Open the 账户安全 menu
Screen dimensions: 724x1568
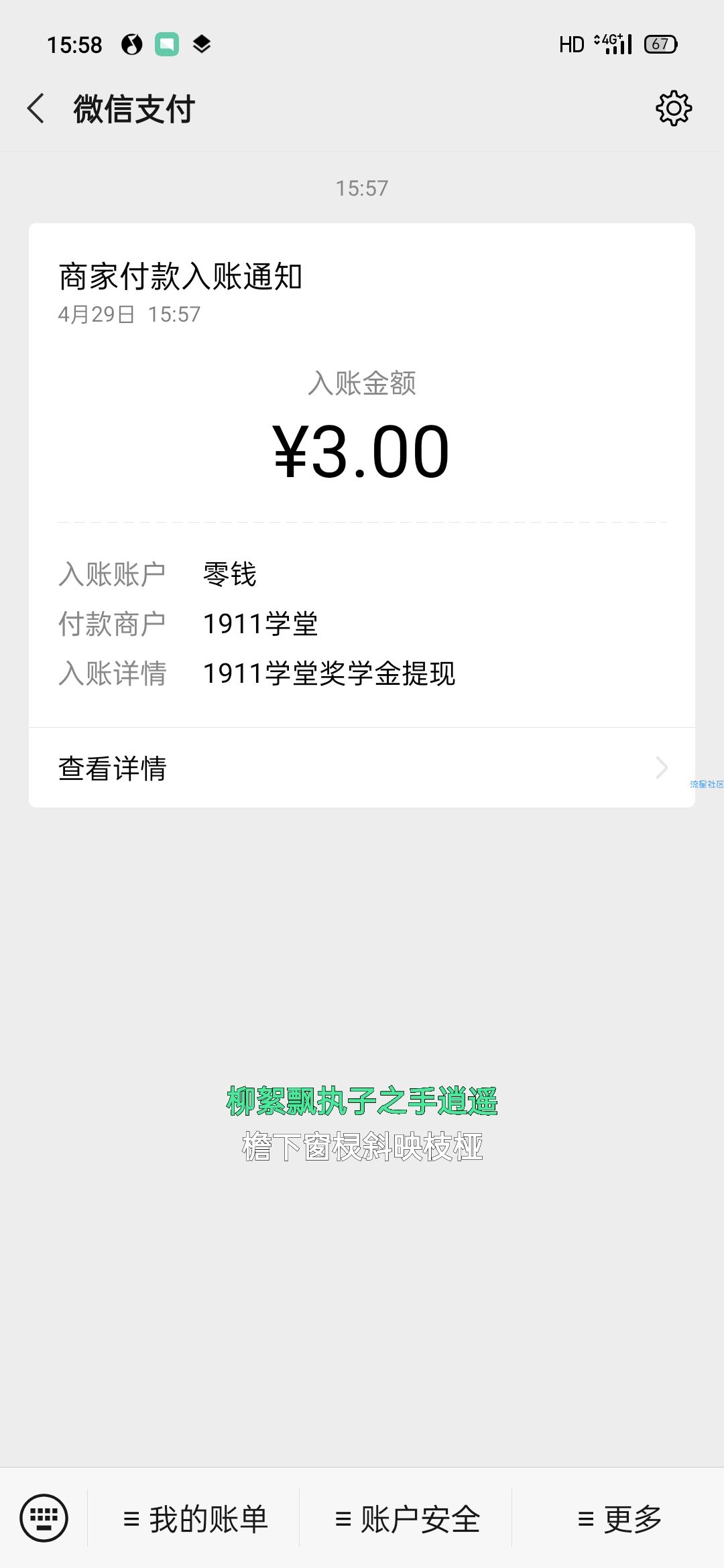[406, 1518]
